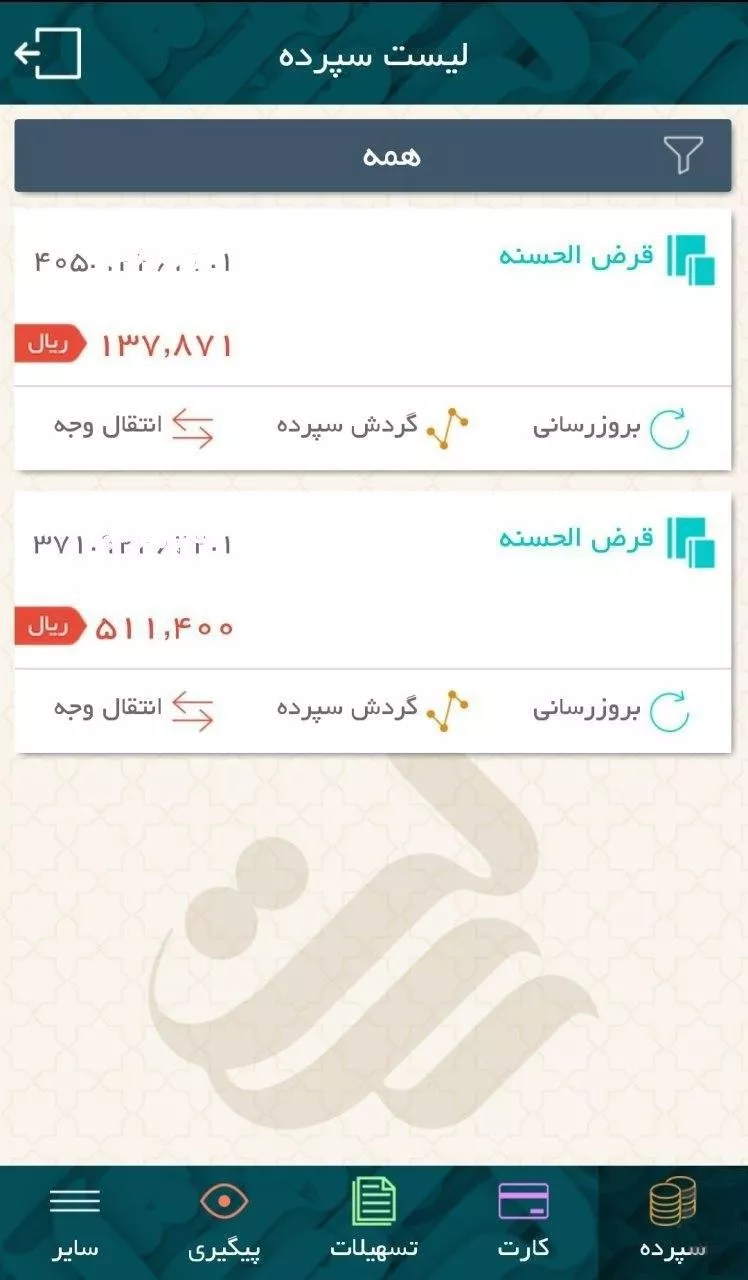Start انتقال وجه from the 511,400 rial deposit
Screen dimensions: 748x1280
coord(134,709)
